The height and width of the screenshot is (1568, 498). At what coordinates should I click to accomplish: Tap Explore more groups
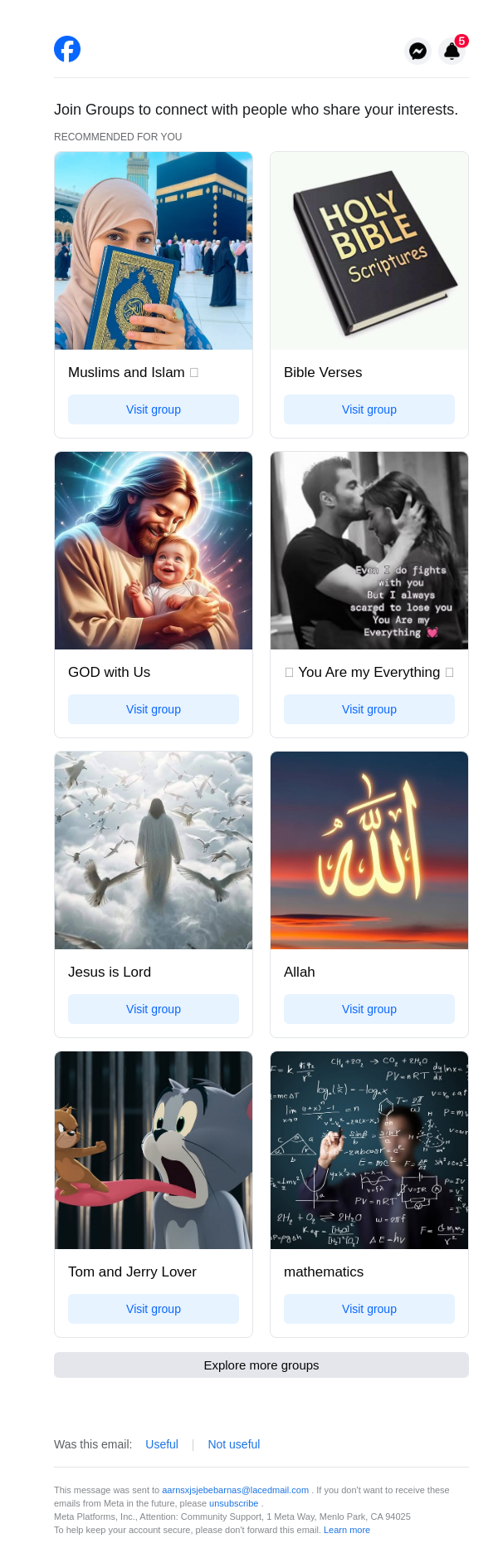[261, 1365]
